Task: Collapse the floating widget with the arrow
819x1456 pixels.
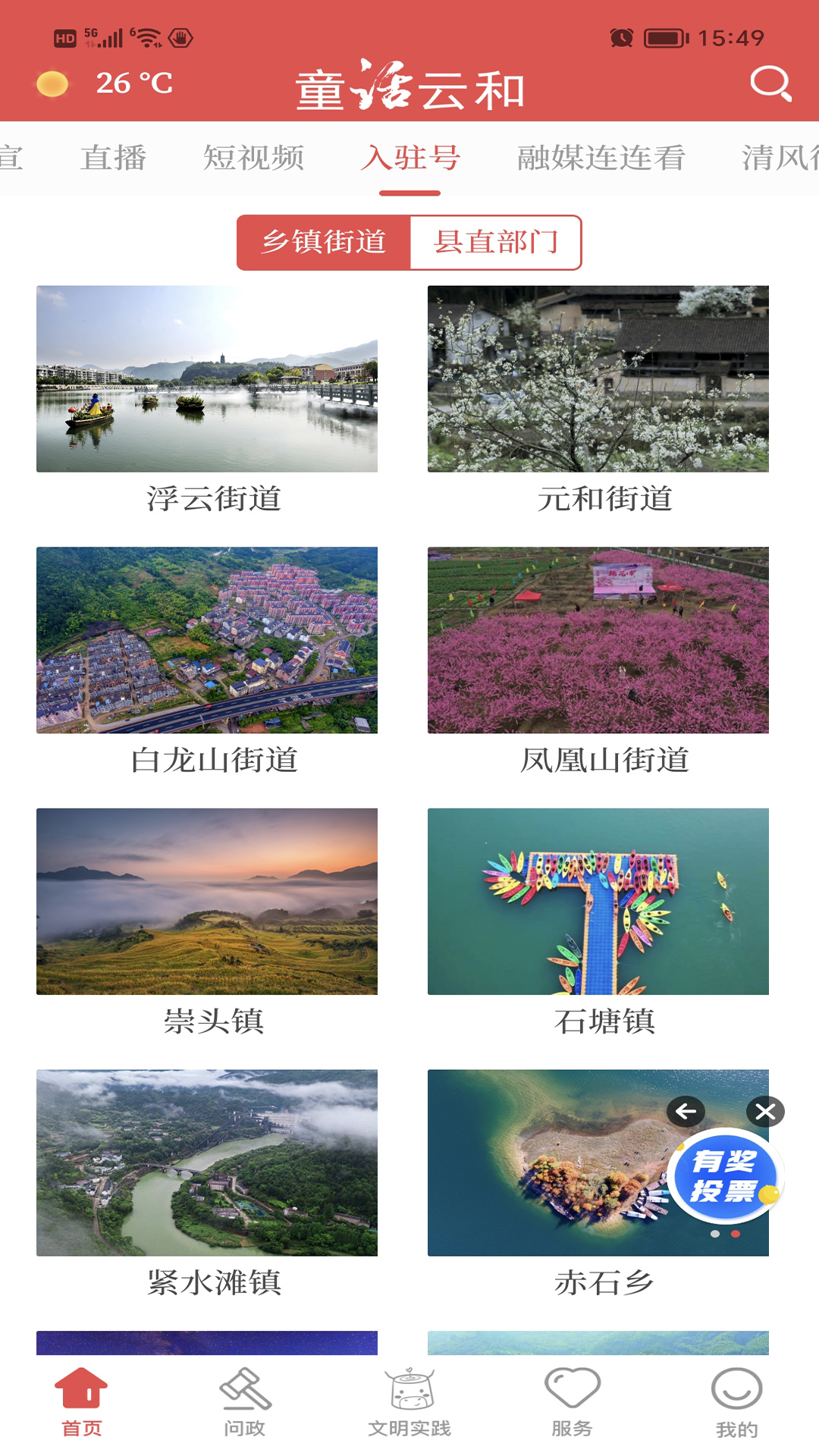Action: pyautogui.click(x=686, y=1112)
